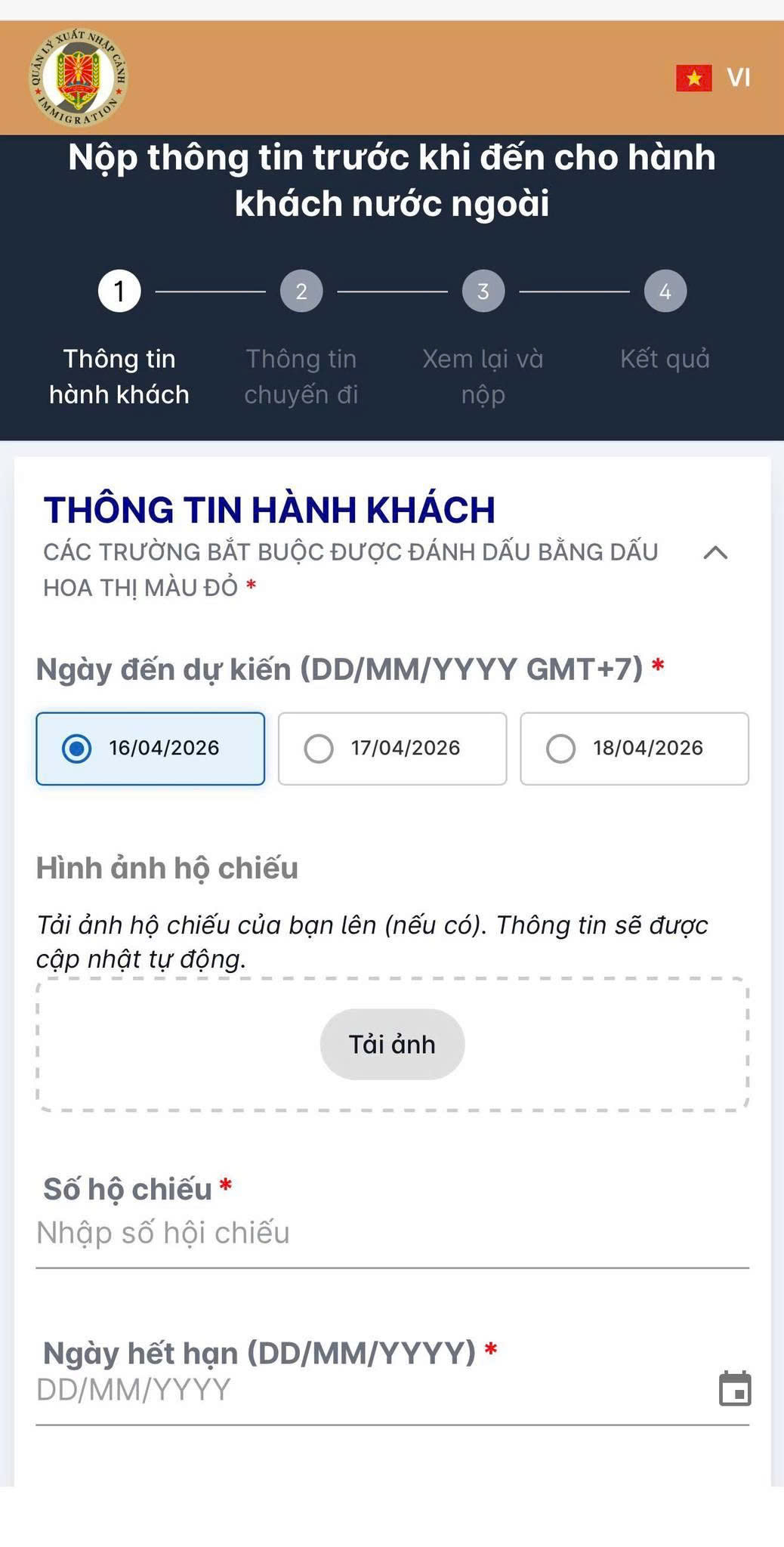This screenshot has width=784, height=1547.
Task: Go to step 2 Thông tin chuyến đi
Action: click(x=301, y=292)
